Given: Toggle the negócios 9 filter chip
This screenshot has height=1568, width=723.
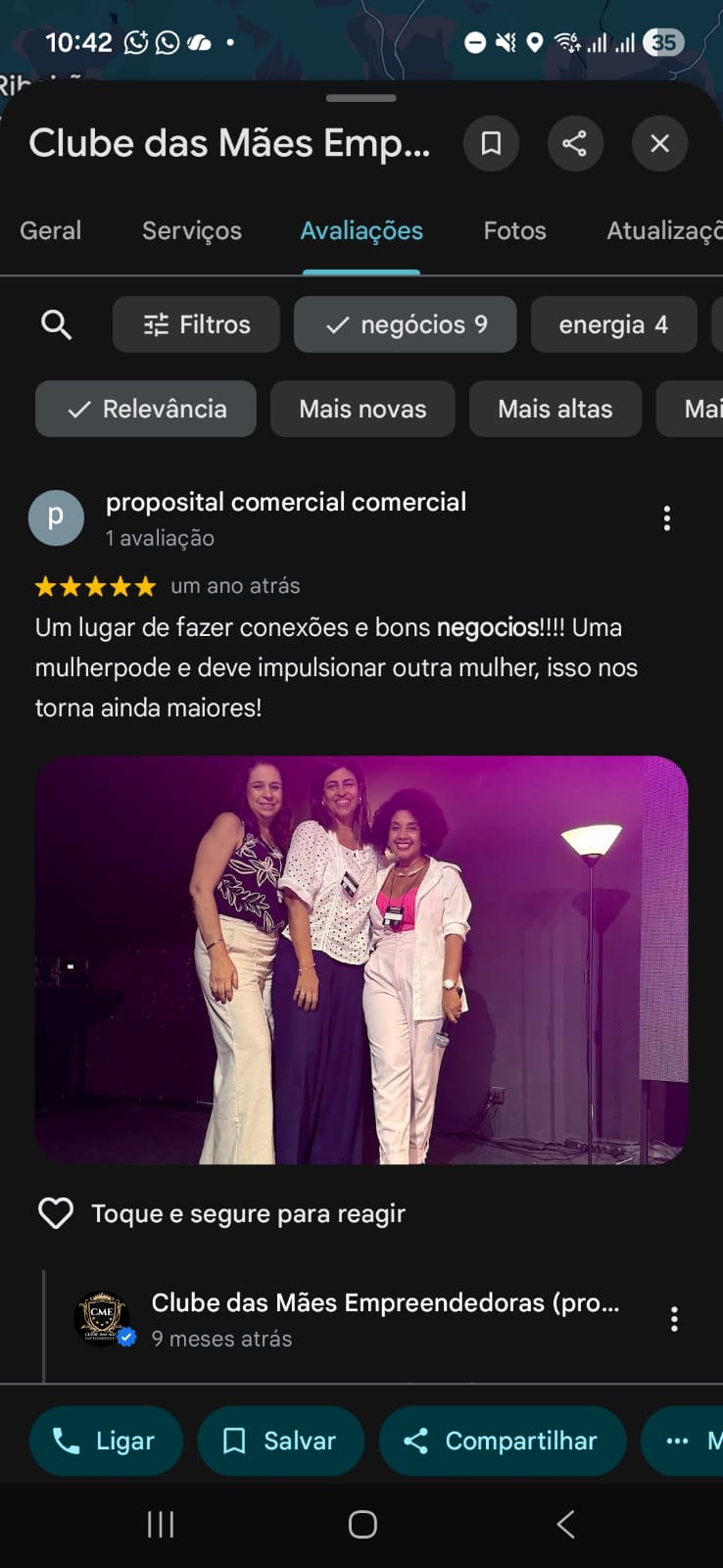Looking at the screenshot, I should pos(405,324).
